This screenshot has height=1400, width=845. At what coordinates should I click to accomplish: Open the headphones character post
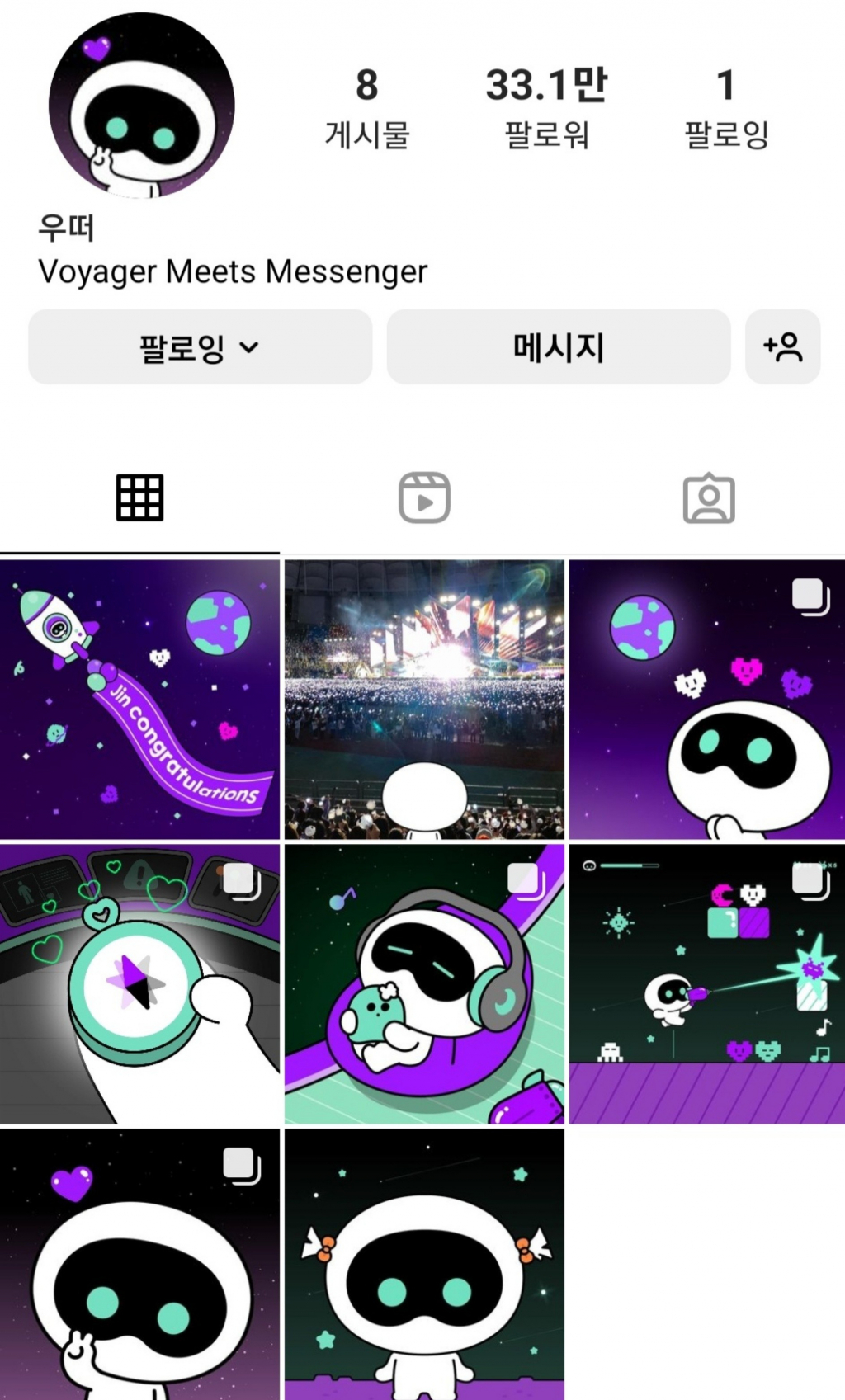tap(424, 983)
